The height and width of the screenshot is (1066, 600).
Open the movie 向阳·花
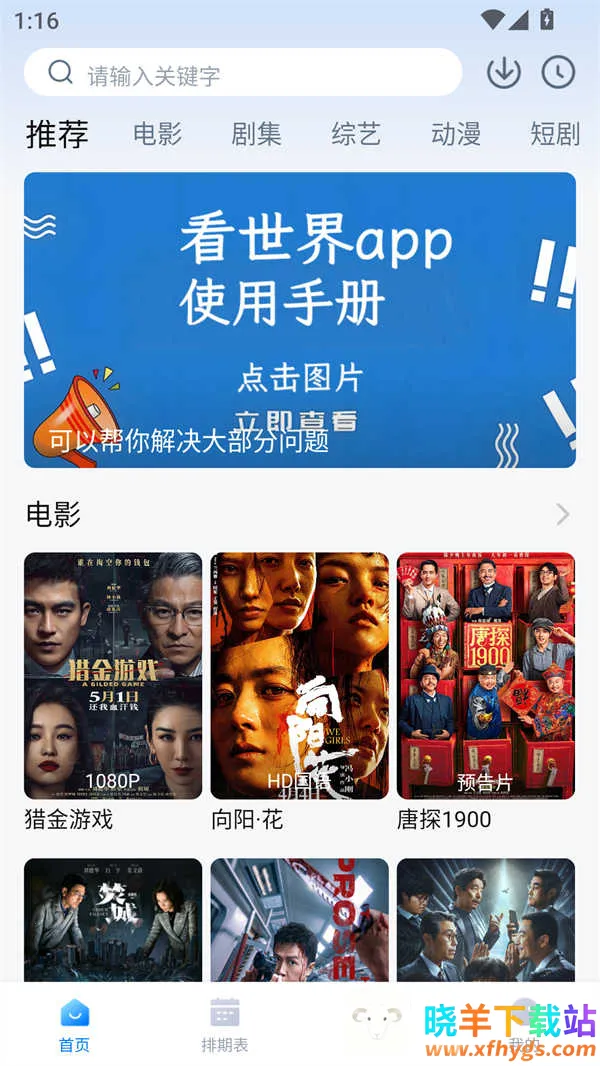click(299, 676)
